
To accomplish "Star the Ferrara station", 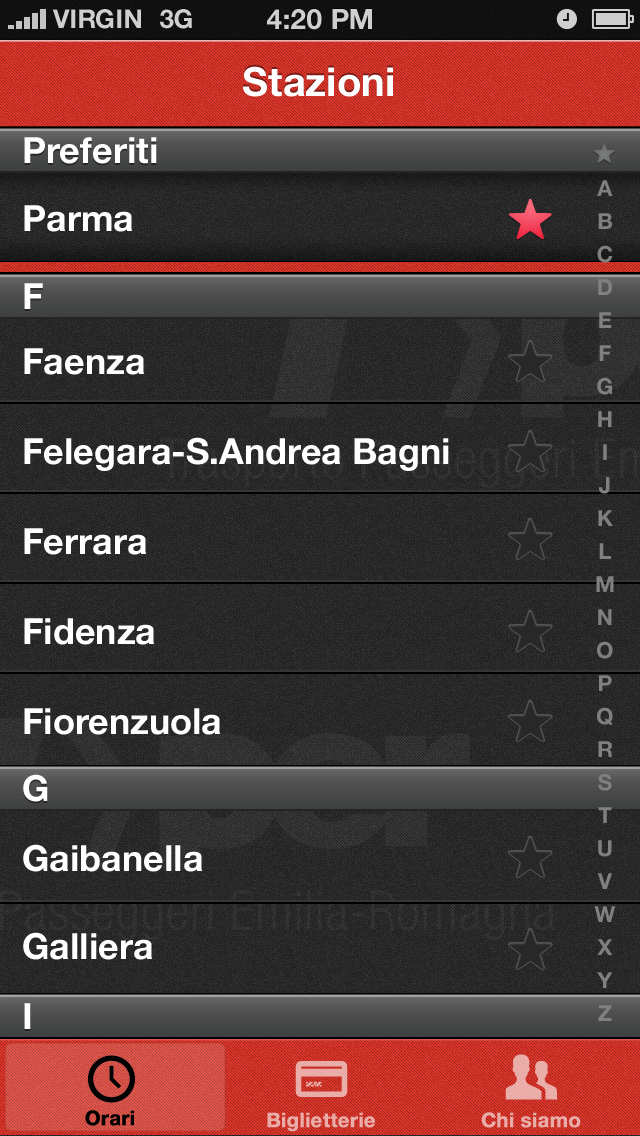I will pos(530,540).
